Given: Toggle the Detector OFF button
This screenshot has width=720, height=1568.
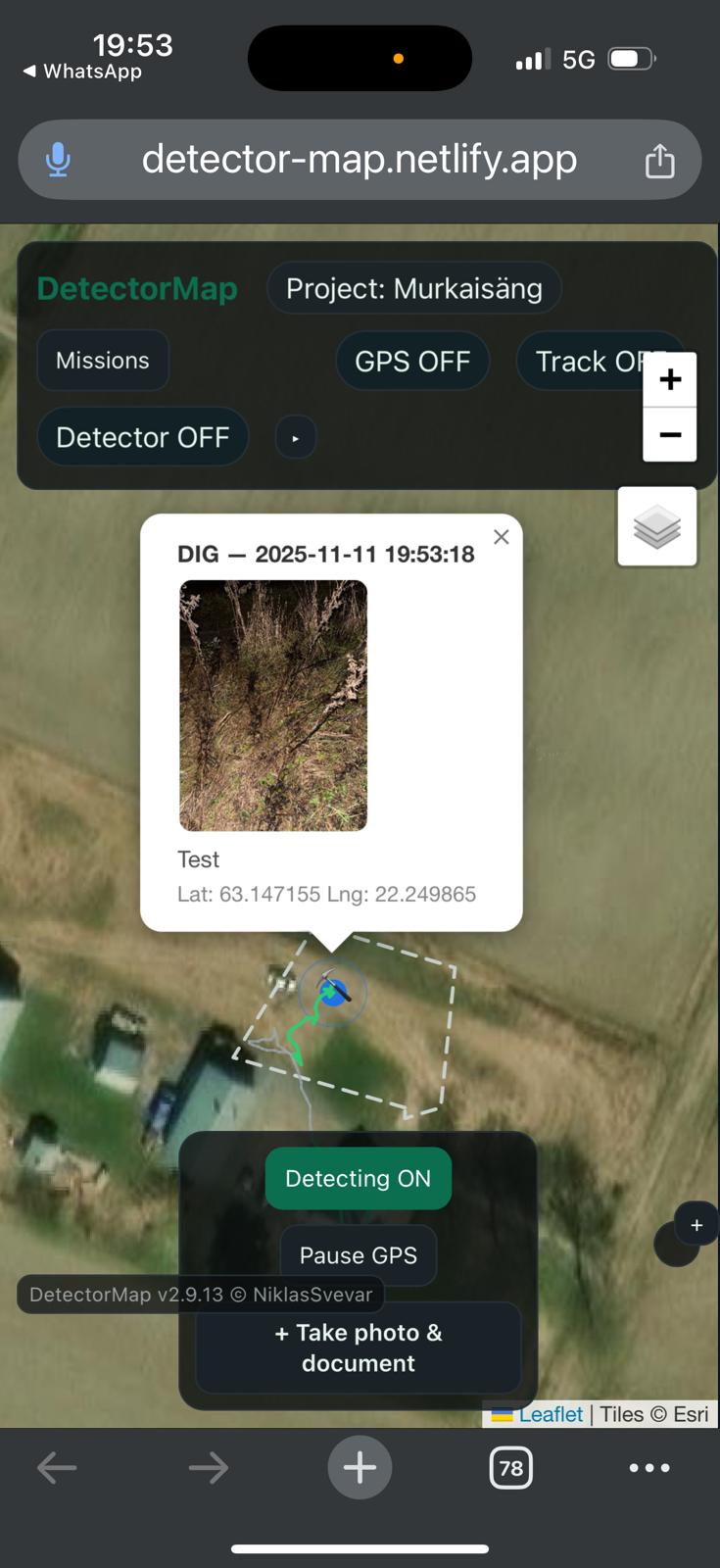Looking at the screenshot, I should (143, 437).
